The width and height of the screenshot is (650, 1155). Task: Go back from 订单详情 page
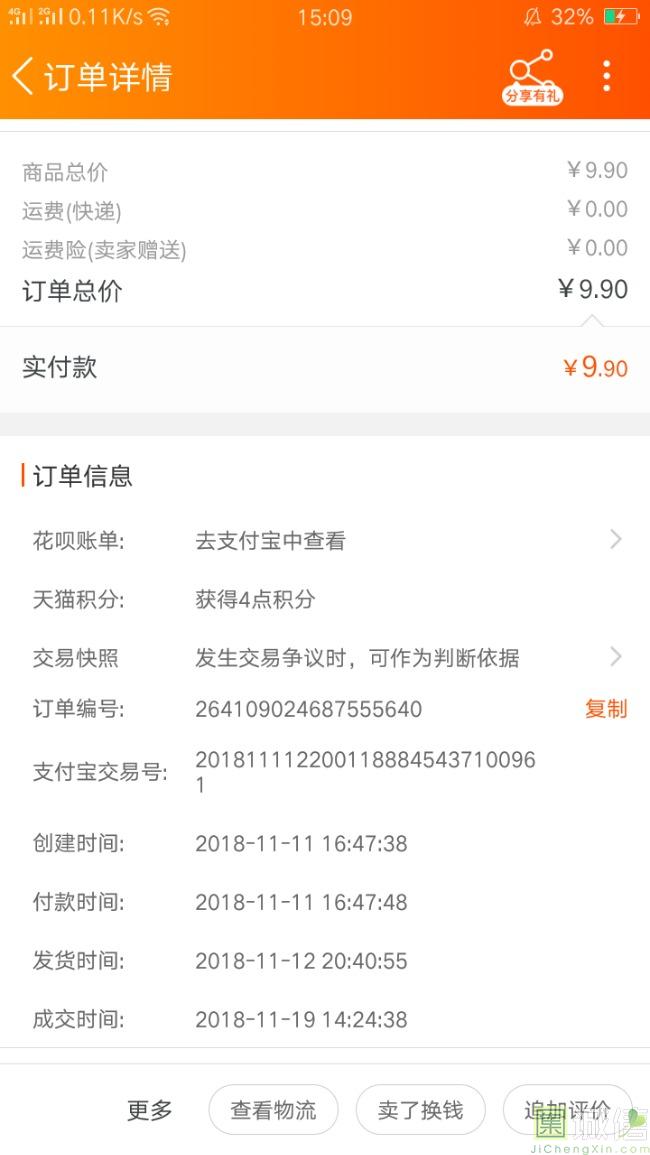click(23, 77)
